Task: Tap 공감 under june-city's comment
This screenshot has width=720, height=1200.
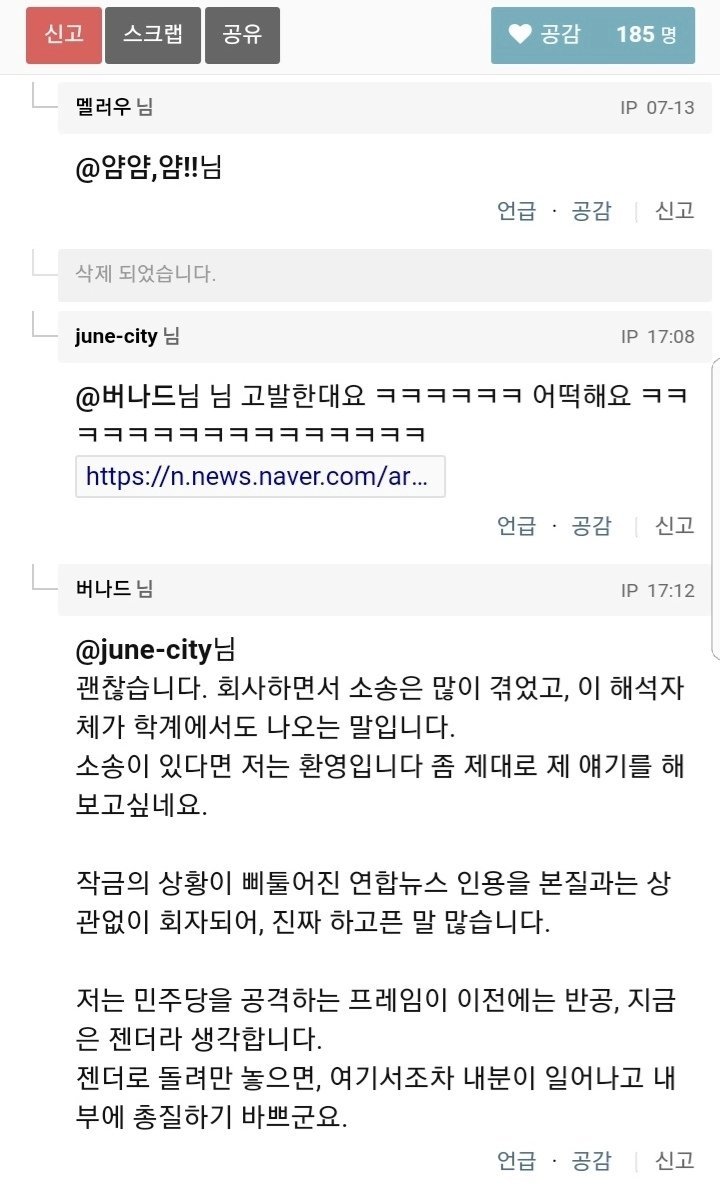Action: coord(591,526)
